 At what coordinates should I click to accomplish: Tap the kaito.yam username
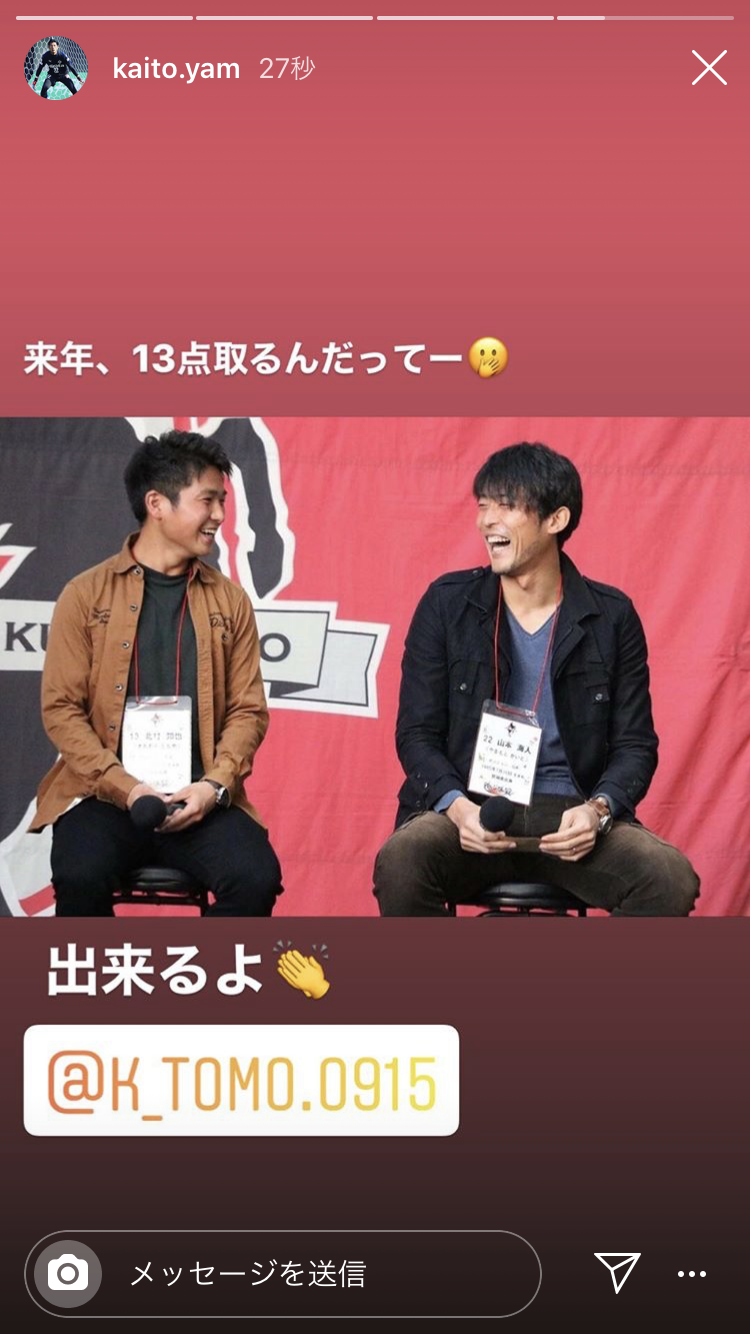coord(176,68)
